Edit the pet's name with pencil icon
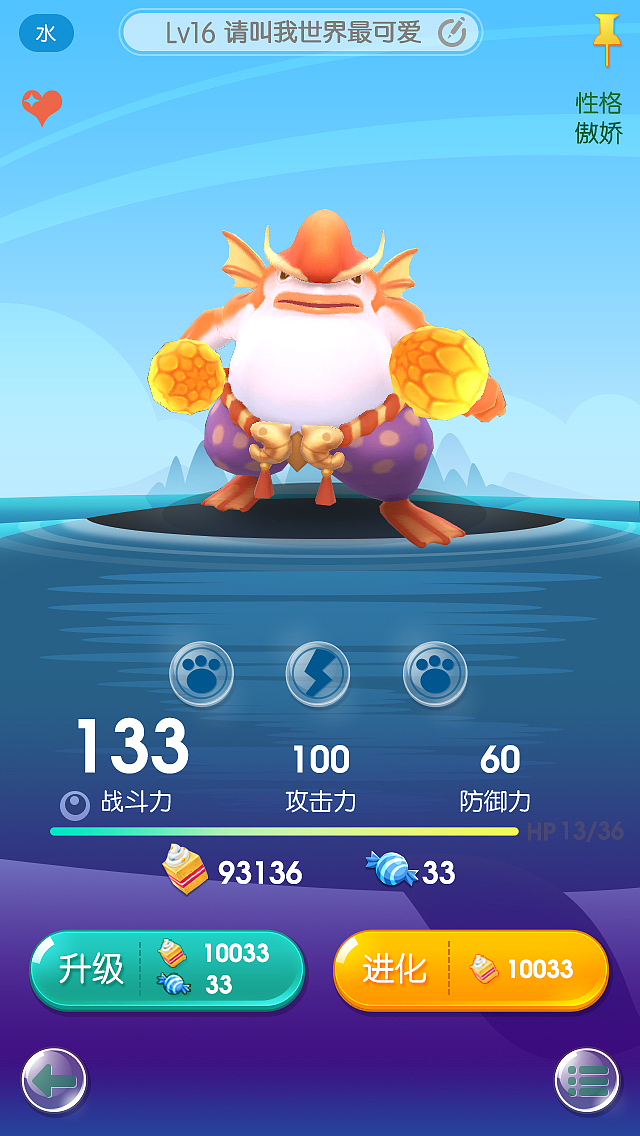This screenshot has width=640, height=1136. click(x=452, y=32)
